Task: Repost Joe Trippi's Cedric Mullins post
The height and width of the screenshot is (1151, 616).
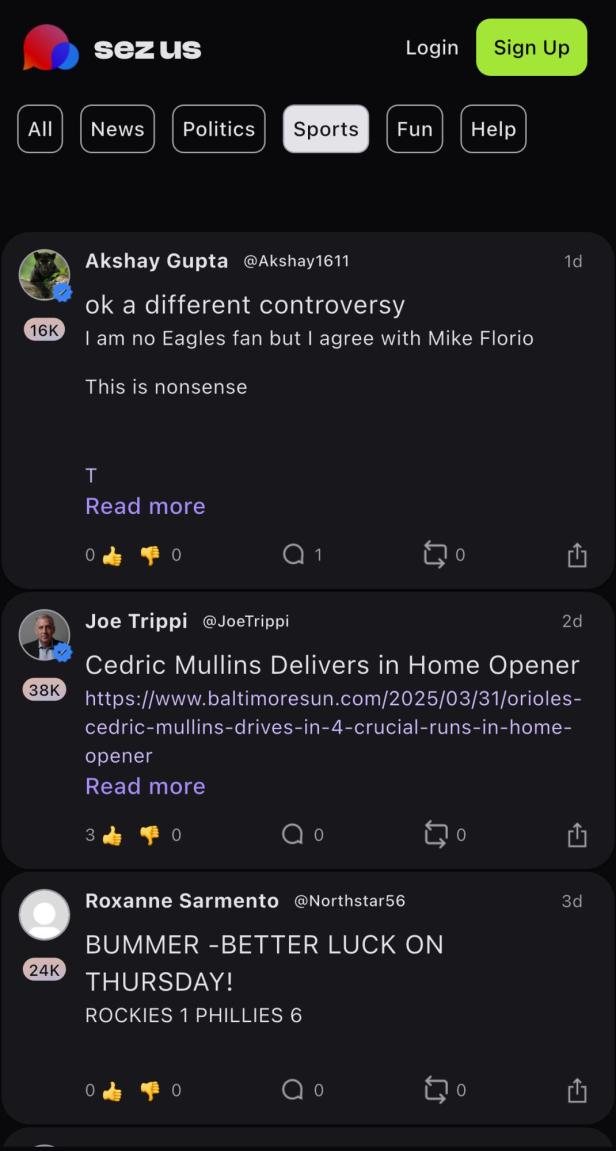Action: tap(435, 834)
